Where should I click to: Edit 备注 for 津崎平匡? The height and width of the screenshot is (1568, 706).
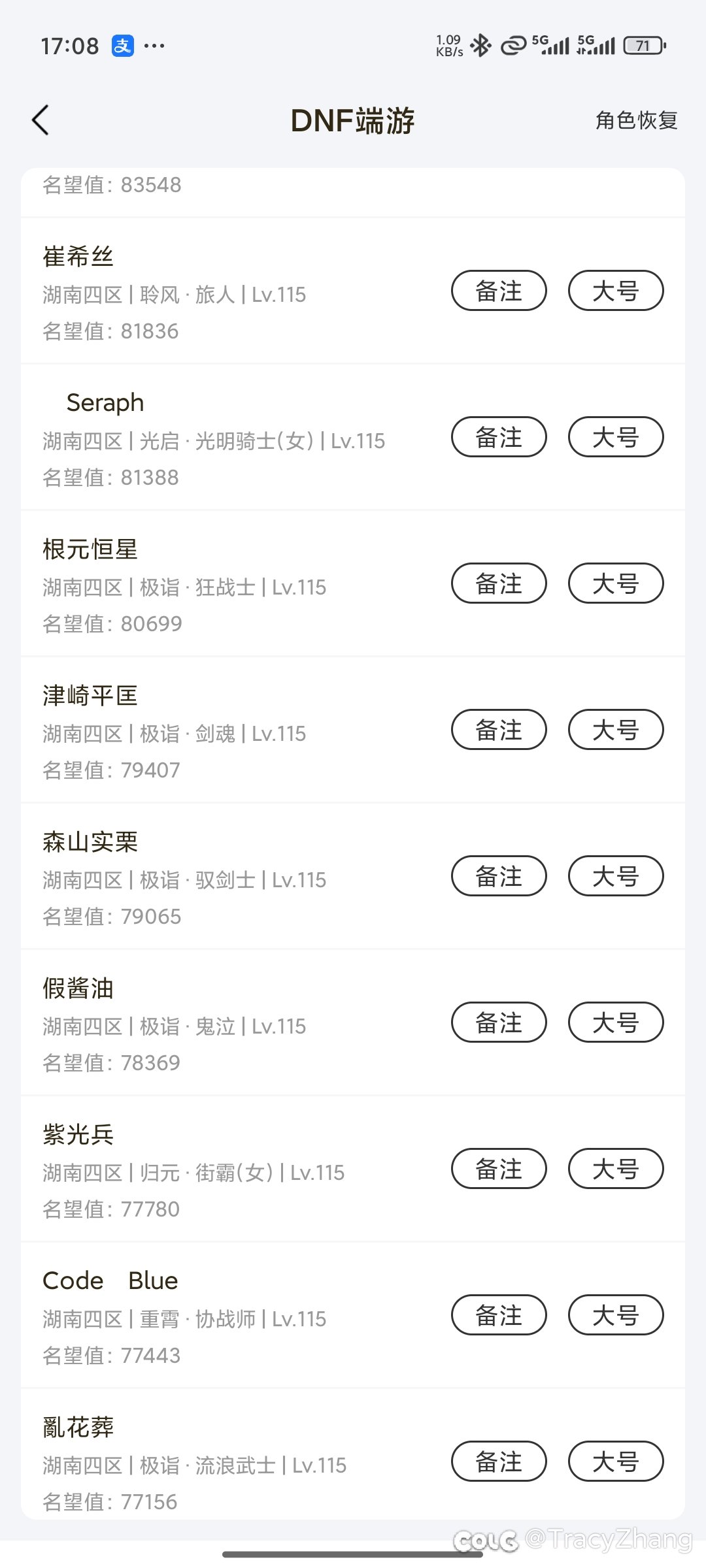point(499,730)
